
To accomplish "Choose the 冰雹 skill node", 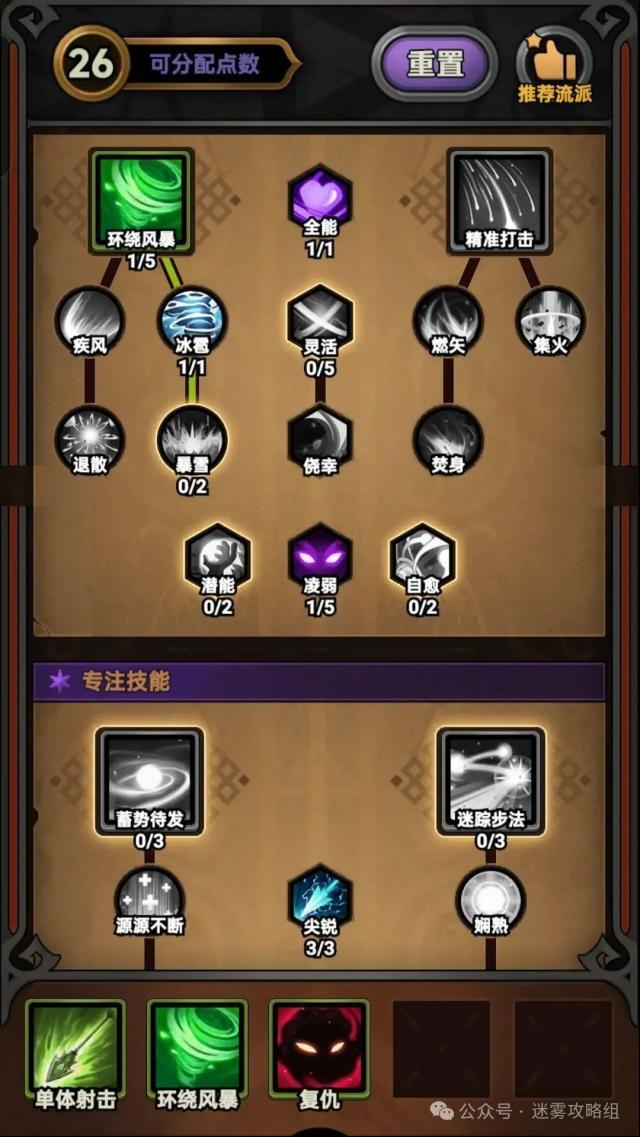I will (x=192, y=320).
